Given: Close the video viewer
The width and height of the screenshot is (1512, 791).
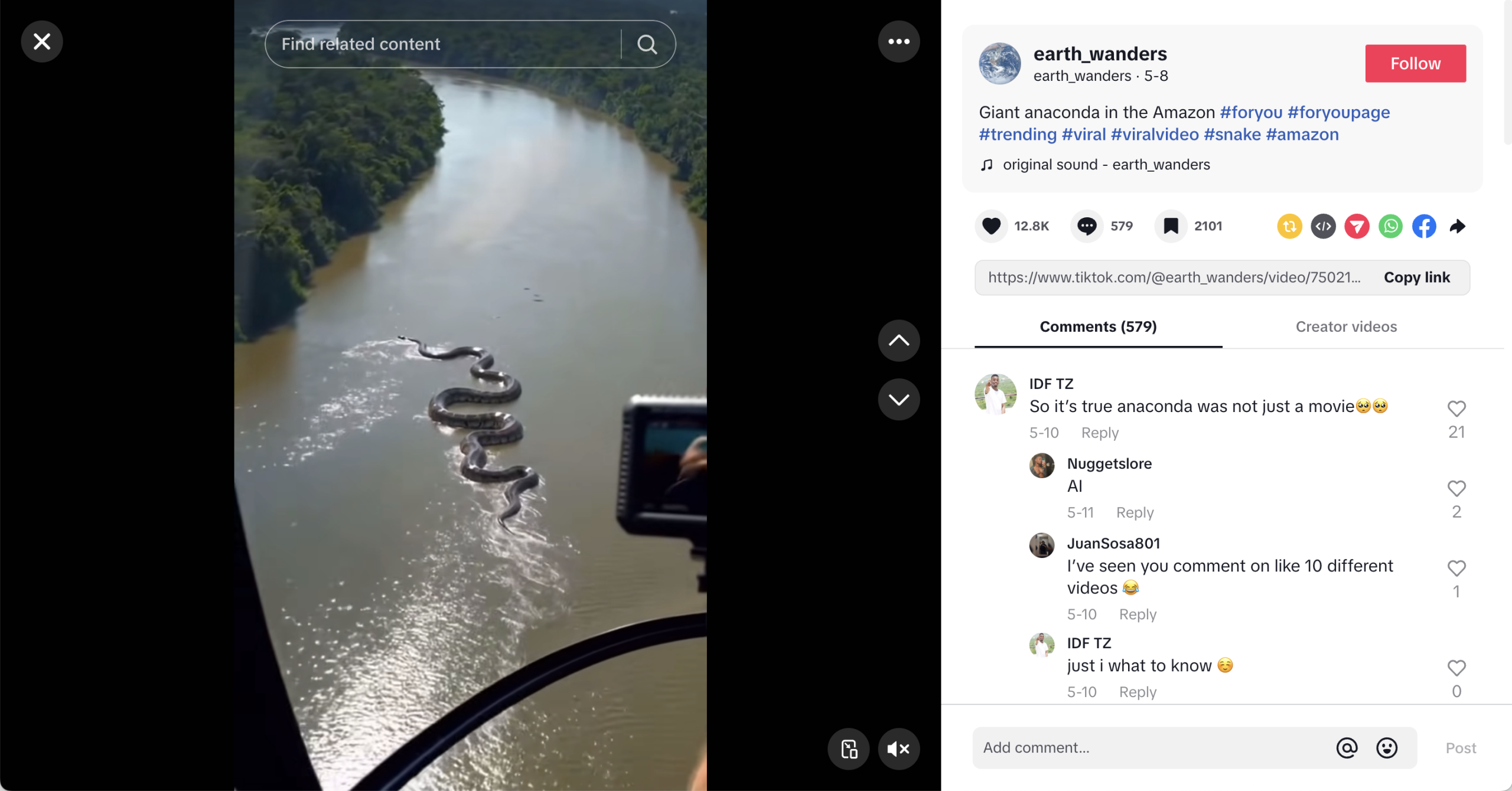Looking at the screenshot, I should tap(42, 42).
